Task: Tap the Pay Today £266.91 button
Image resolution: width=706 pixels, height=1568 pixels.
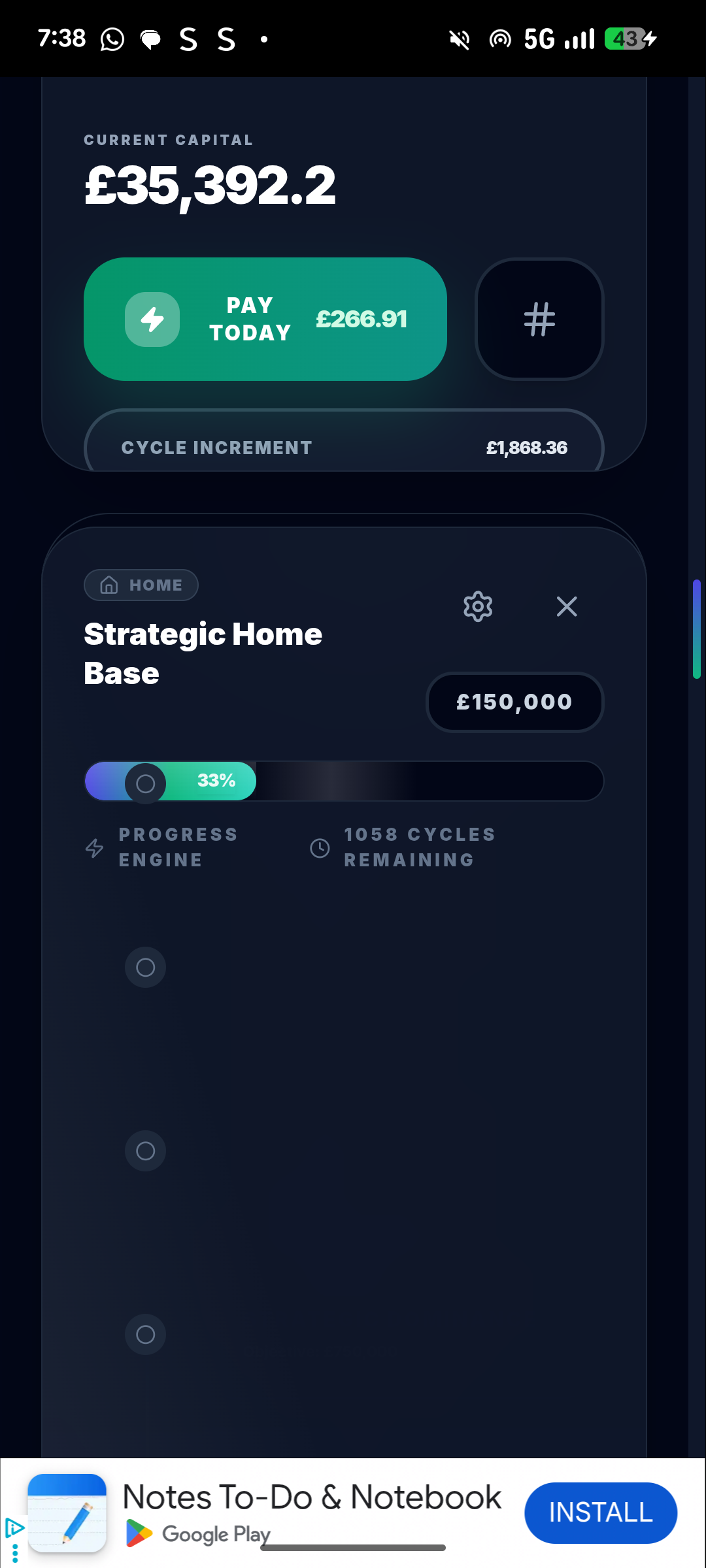Action: [265, 319]
